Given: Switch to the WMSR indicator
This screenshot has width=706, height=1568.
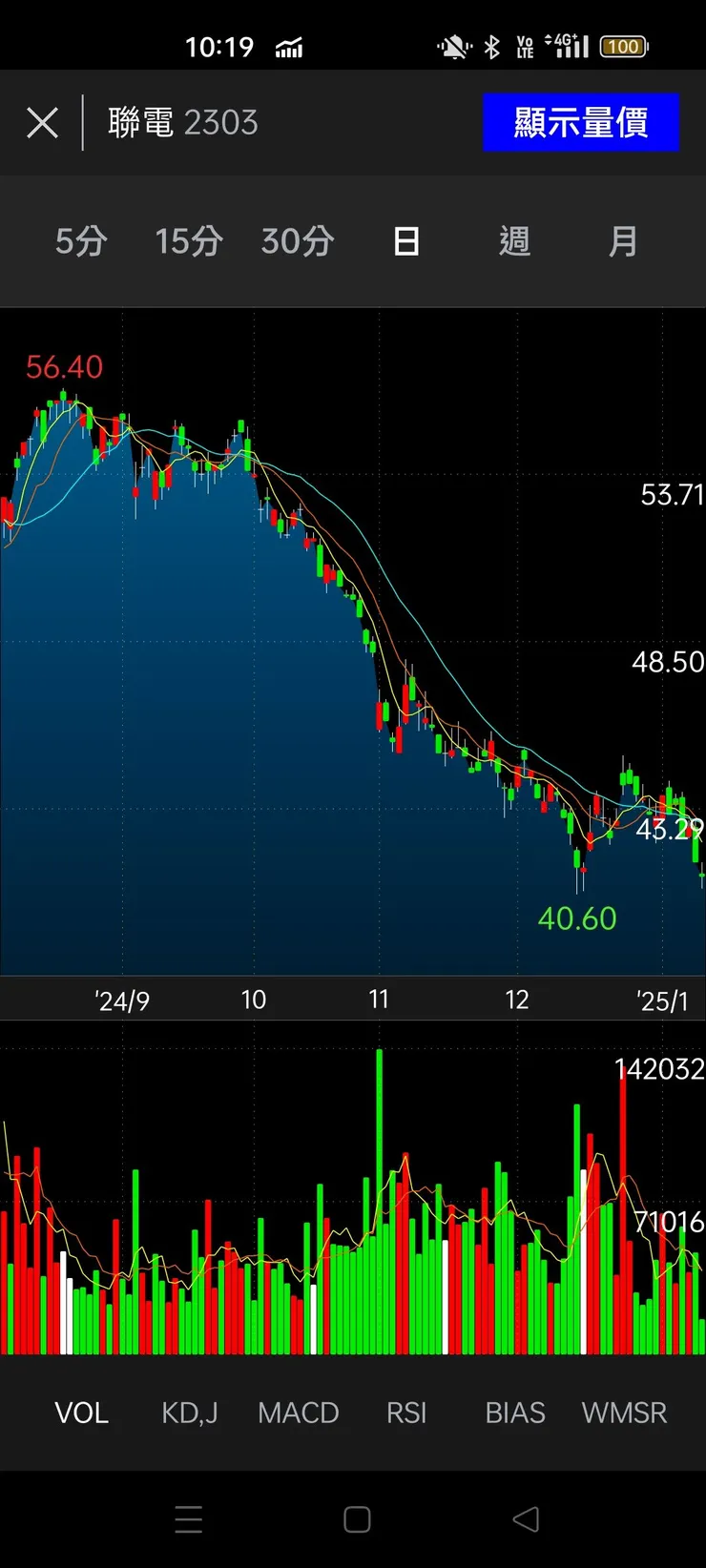Looking at the screenshot, I should (624, 1413).
